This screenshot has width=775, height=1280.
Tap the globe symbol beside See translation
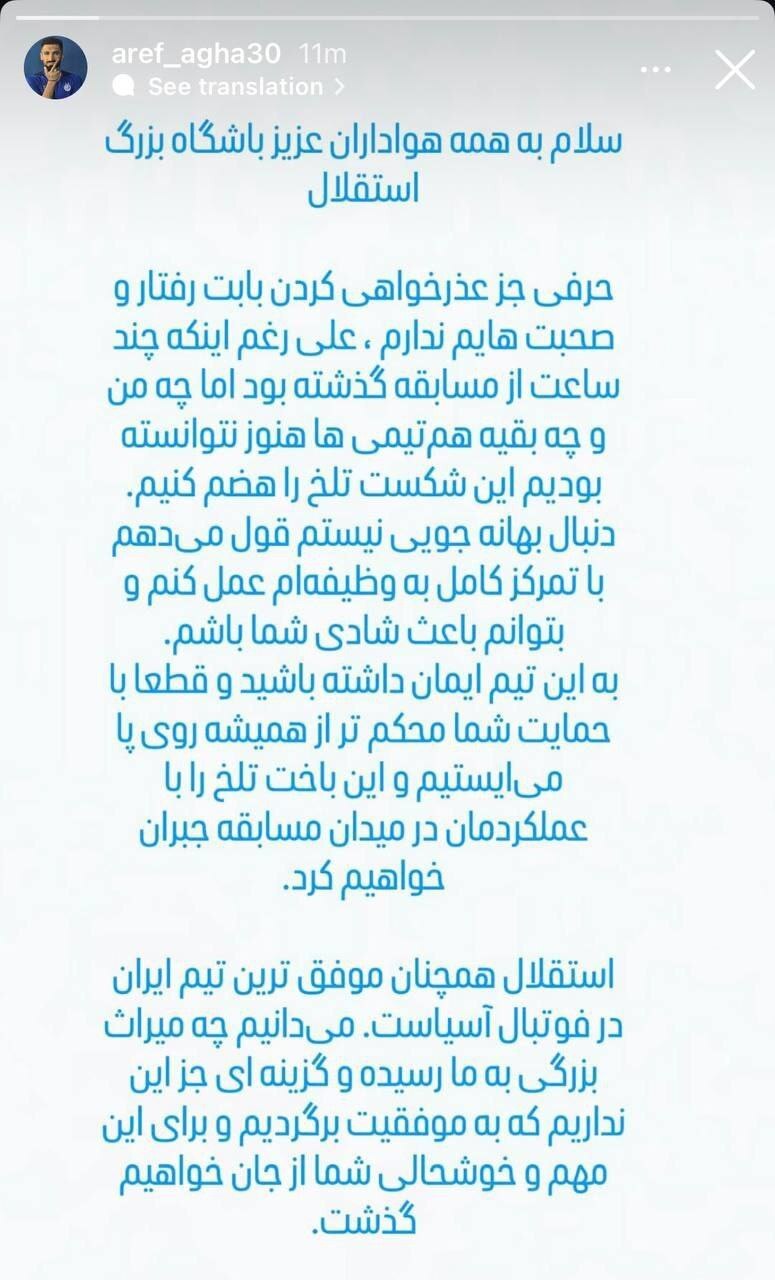point(122,87)
